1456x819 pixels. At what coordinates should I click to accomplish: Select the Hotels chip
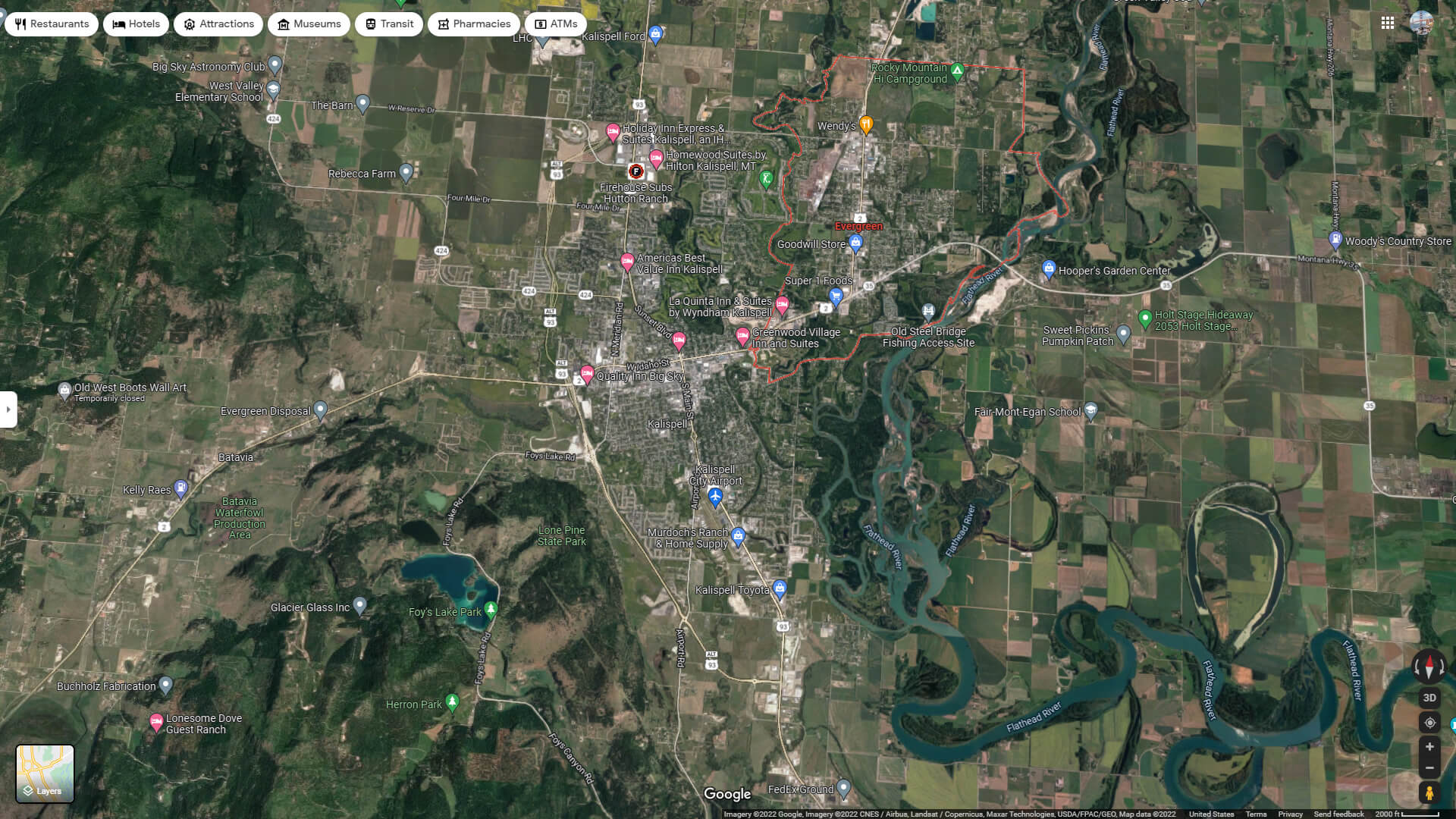(136, 24)
